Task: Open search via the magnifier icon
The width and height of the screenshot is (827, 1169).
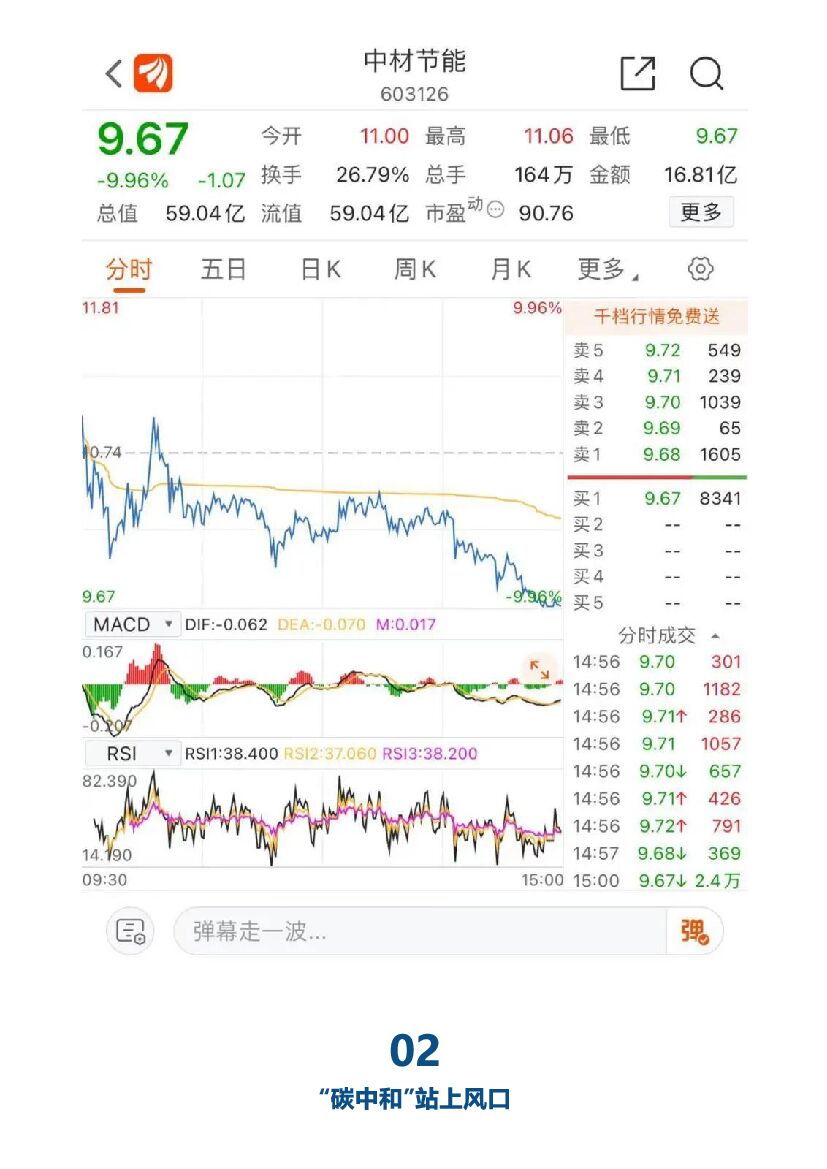Action: (708, 73)
